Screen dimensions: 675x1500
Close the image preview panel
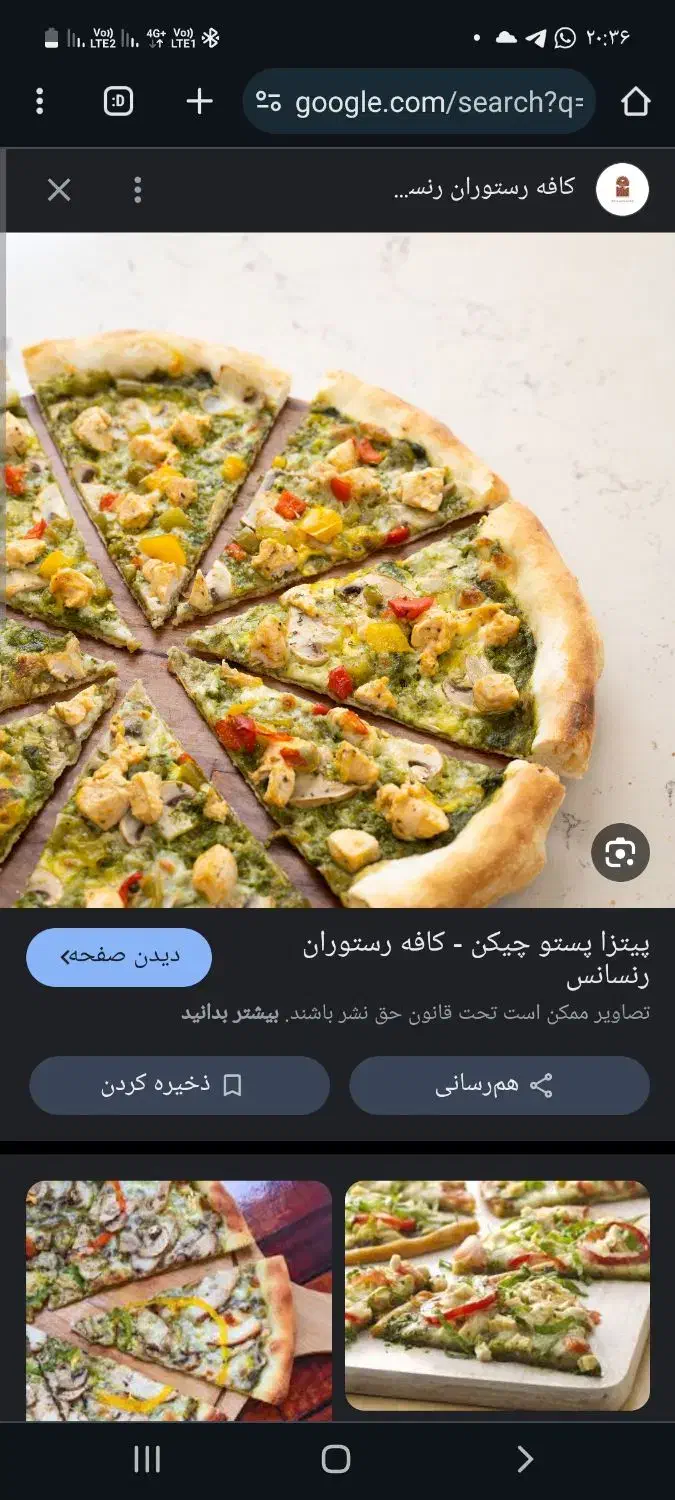point(59,190)
